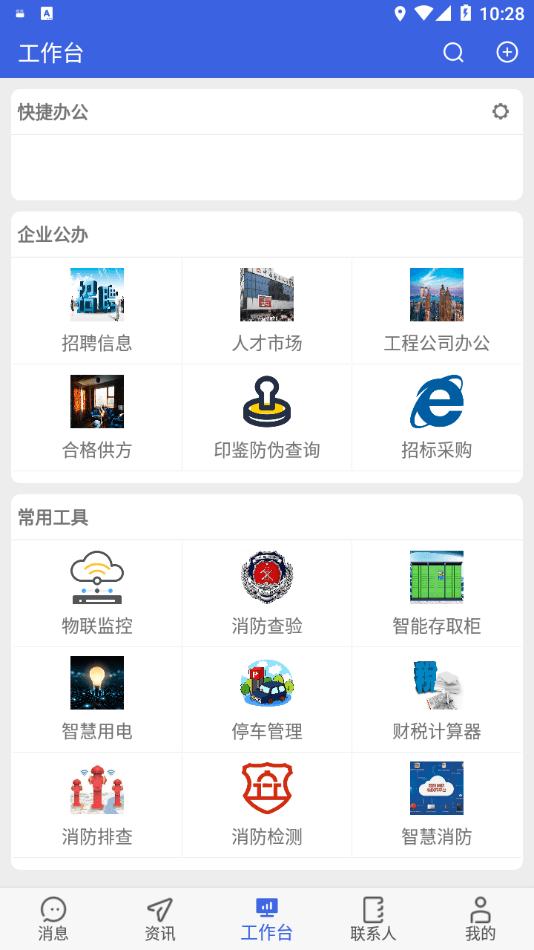
Task: Switch to the 消息 tab
Action: [x=53, y=919]
